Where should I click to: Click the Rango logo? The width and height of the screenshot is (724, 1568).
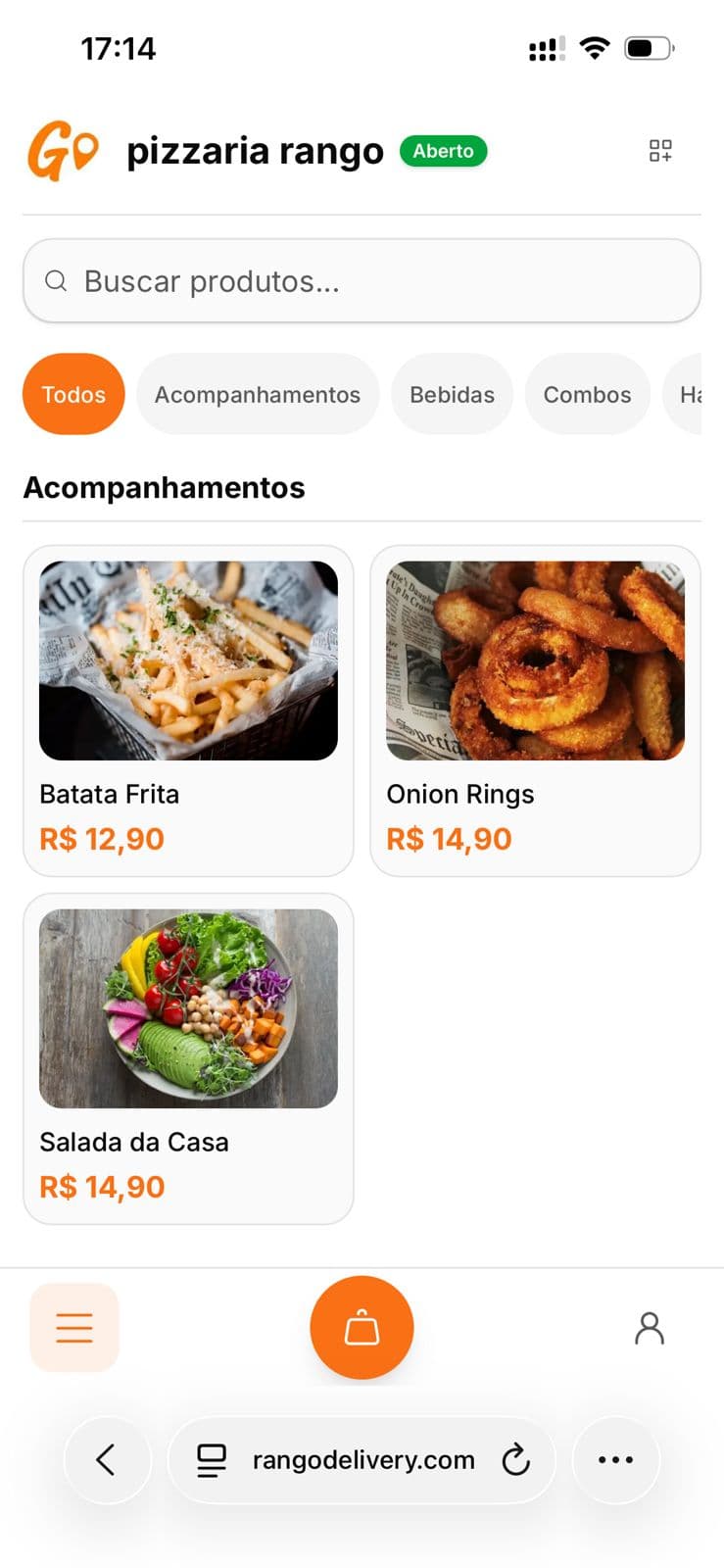pos(62,150)
